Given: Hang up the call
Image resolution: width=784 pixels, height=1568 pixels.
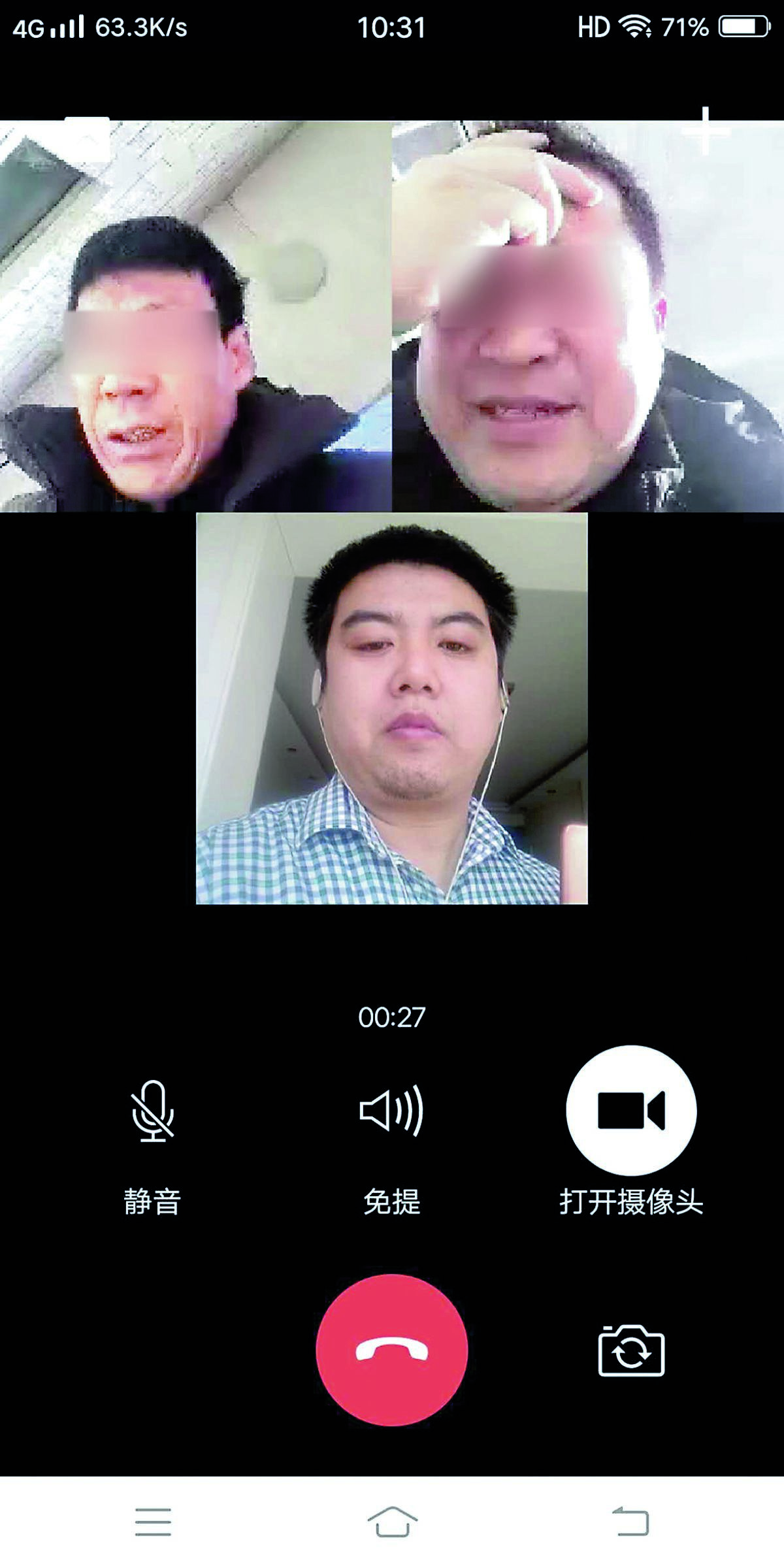Looking at the screenshot, I should (x=391, y=1350).
